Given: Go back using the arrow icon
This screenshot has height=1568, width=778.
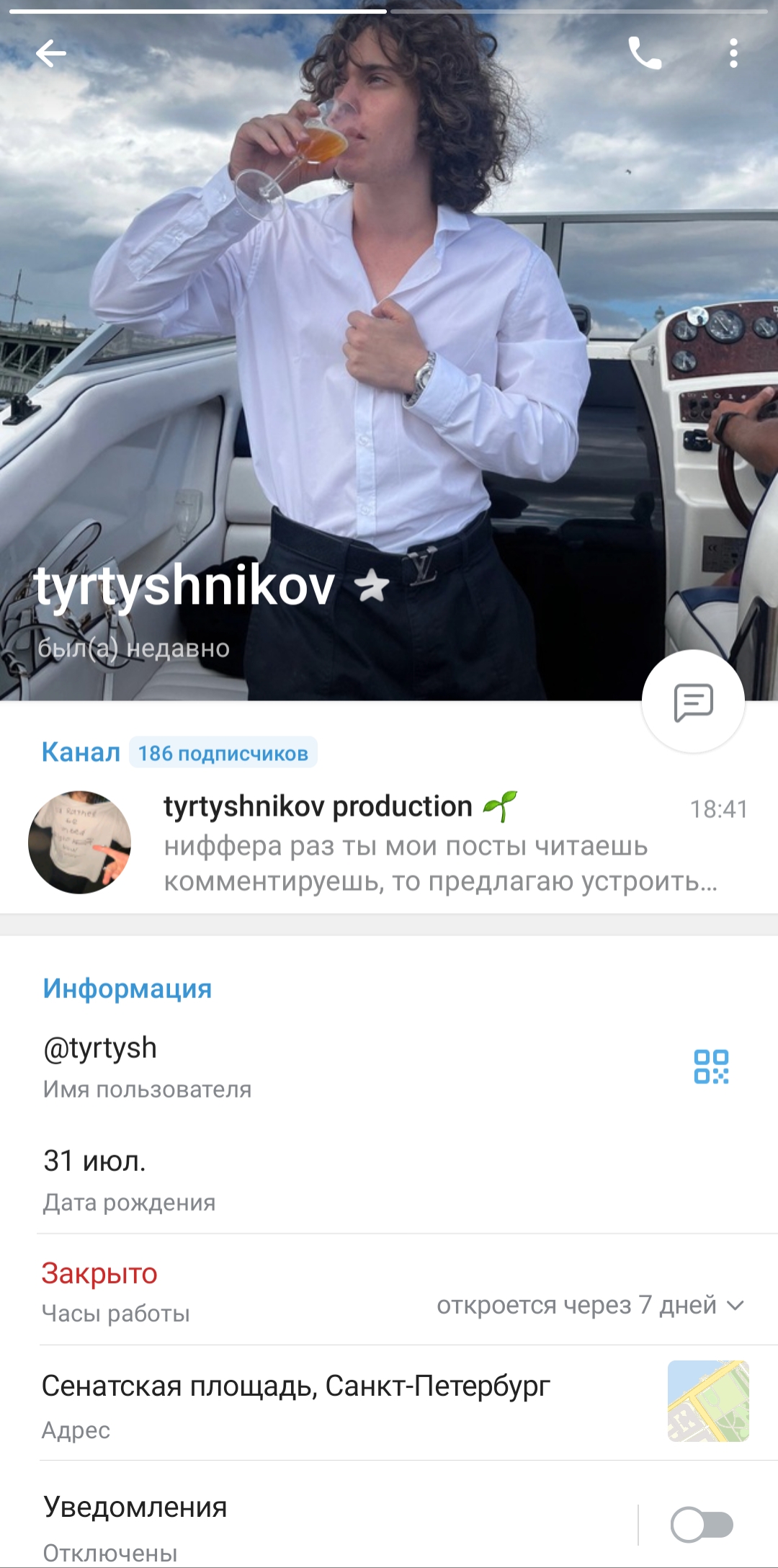Looking at the screenshot, I should (x=51, y=53).
